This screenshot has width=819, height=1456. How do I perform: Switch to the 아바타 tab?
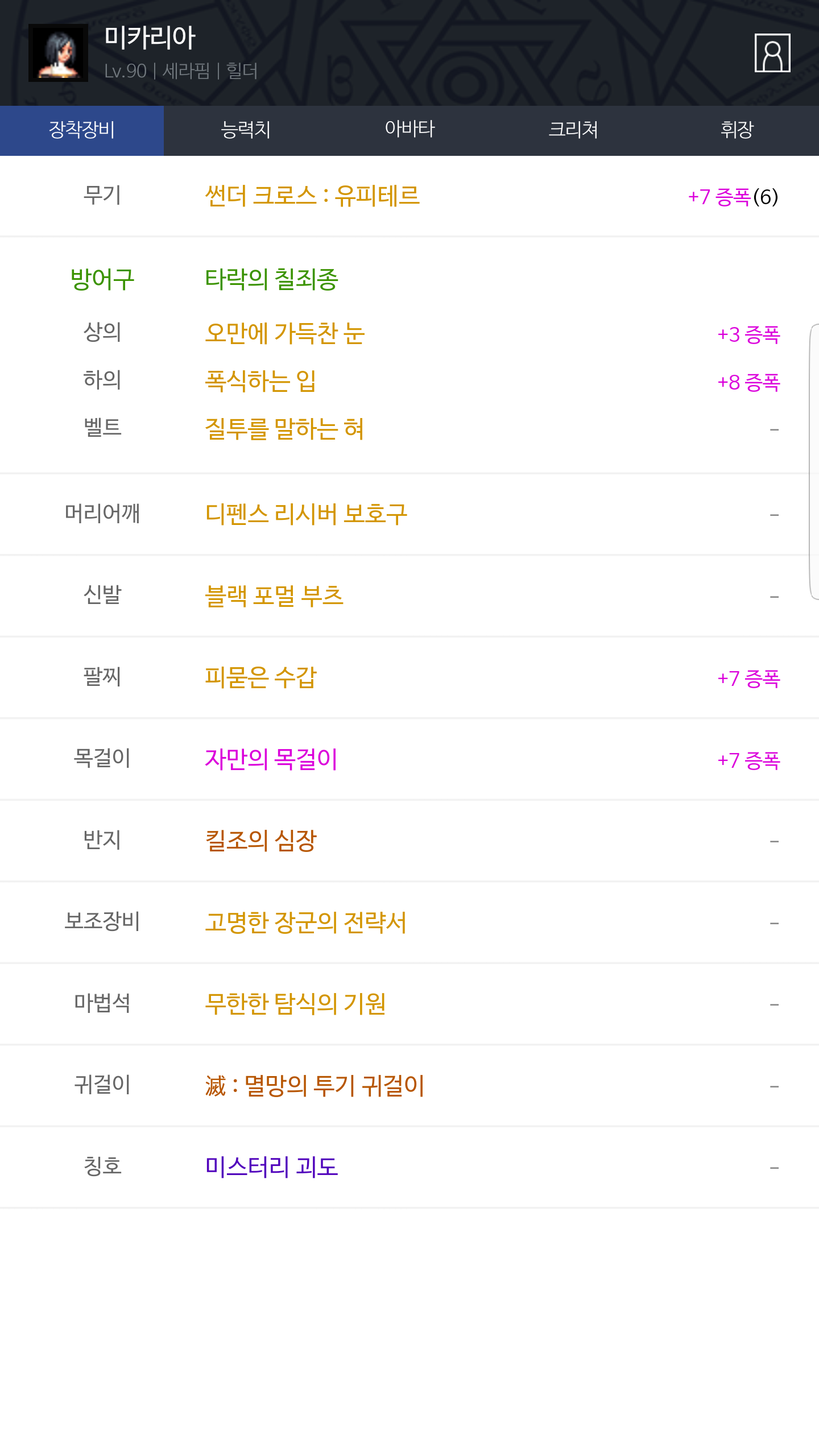point(409,130)
